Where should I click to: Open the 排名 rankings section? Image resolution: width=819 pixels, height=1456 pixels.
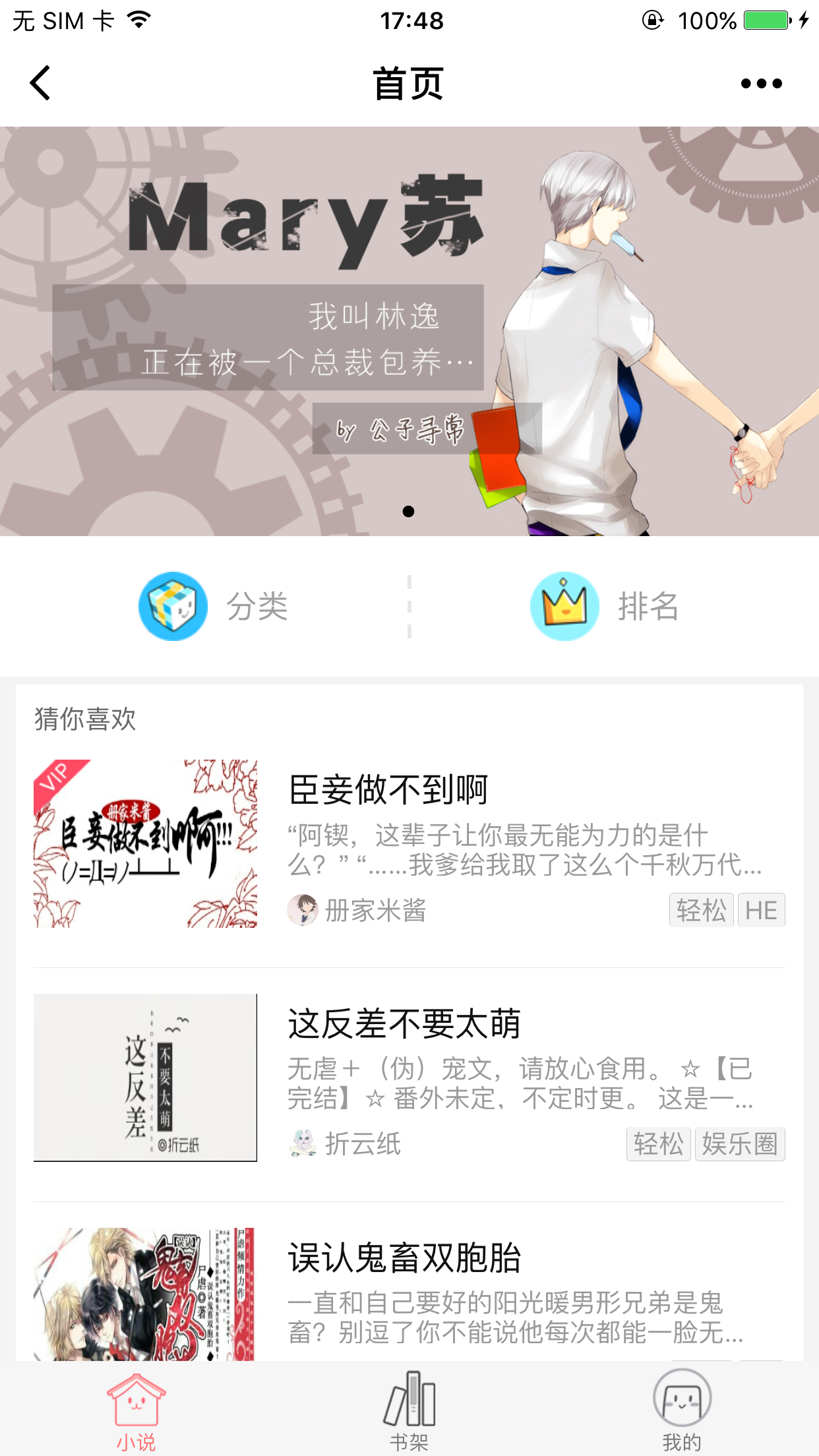point(605,606)
